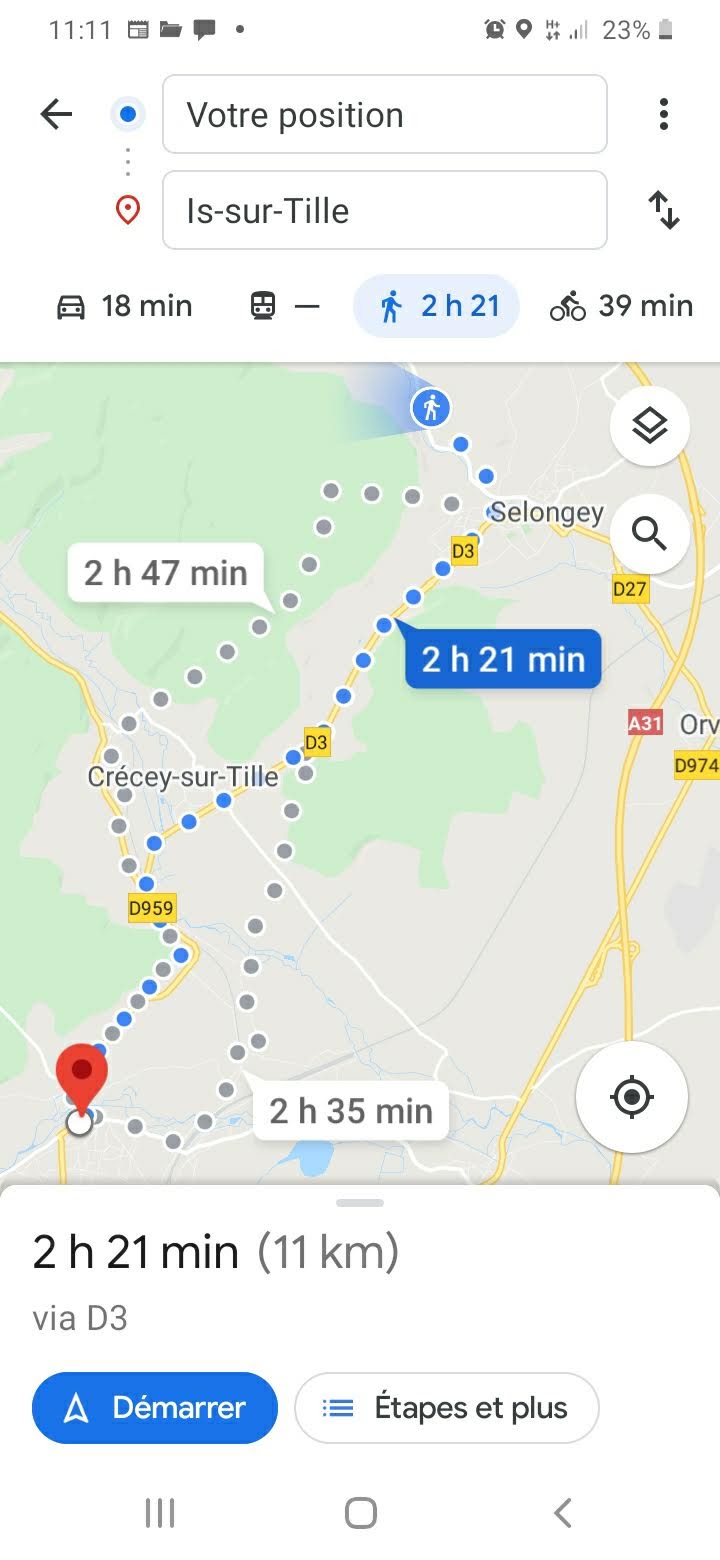Choose the alternative 2 h 47 min route
The width and height of the screenshot is (720, 1560).
pyautogui.click(x=165, y=573)
